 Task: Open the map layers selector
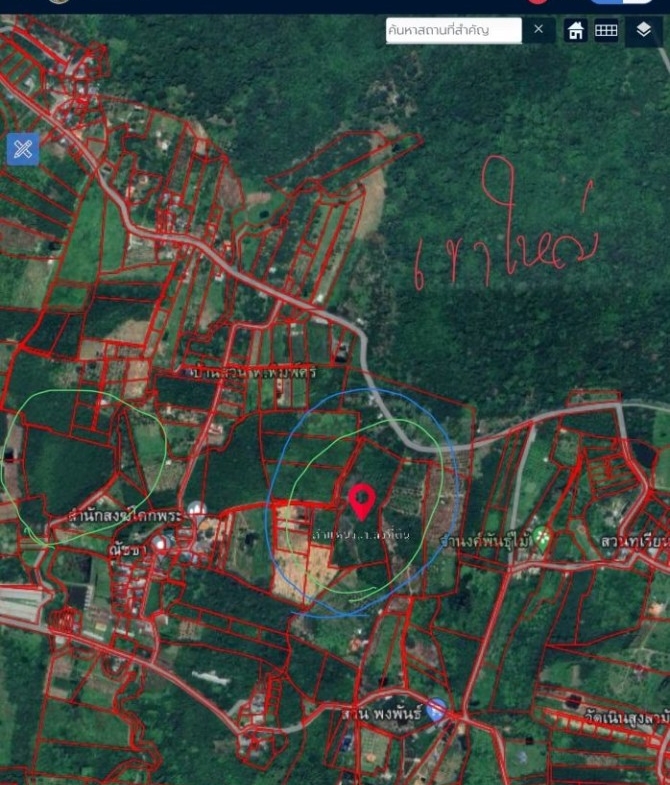(x=644, y=31)
